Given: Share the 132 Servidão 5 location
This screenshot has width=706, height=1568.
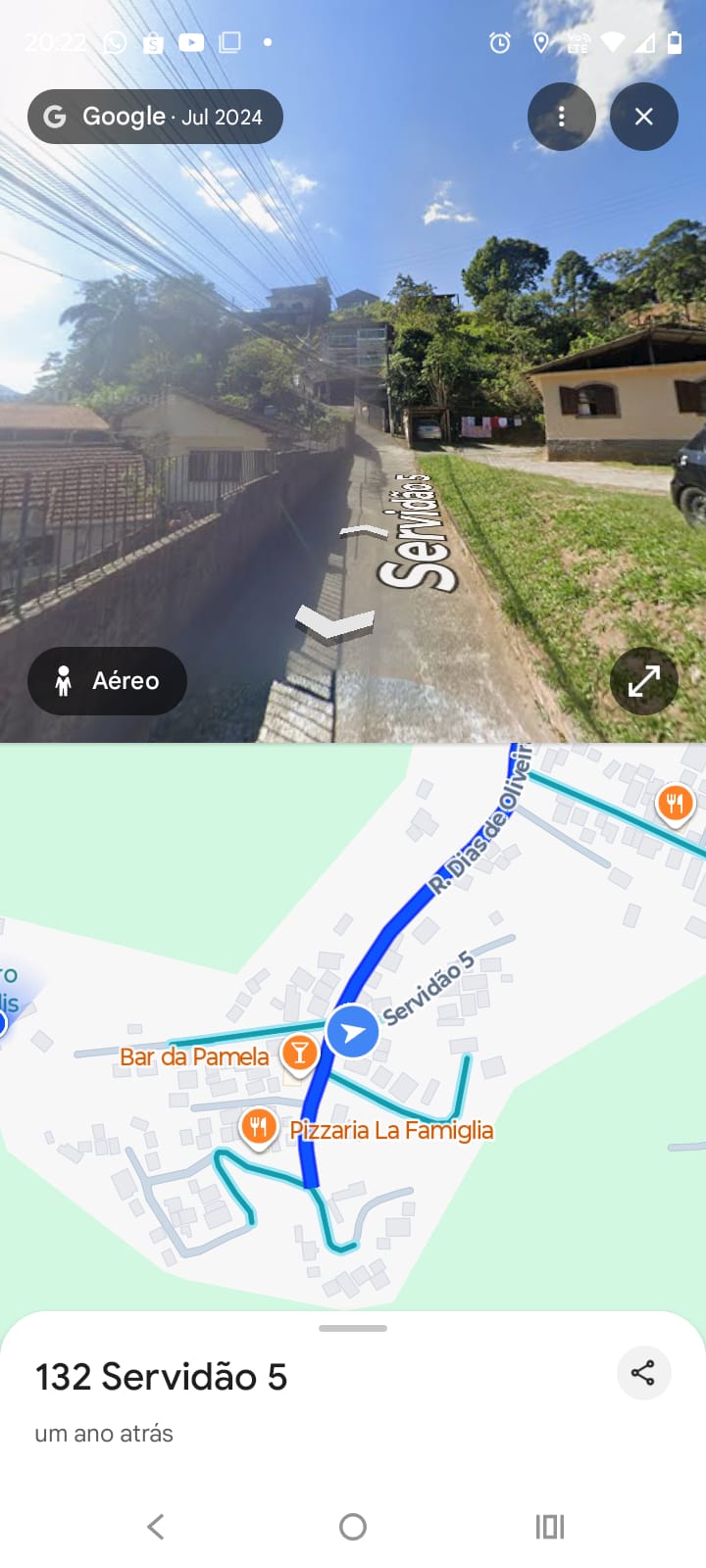Looking at the screenshot, I should click(x=643, y=1372).
